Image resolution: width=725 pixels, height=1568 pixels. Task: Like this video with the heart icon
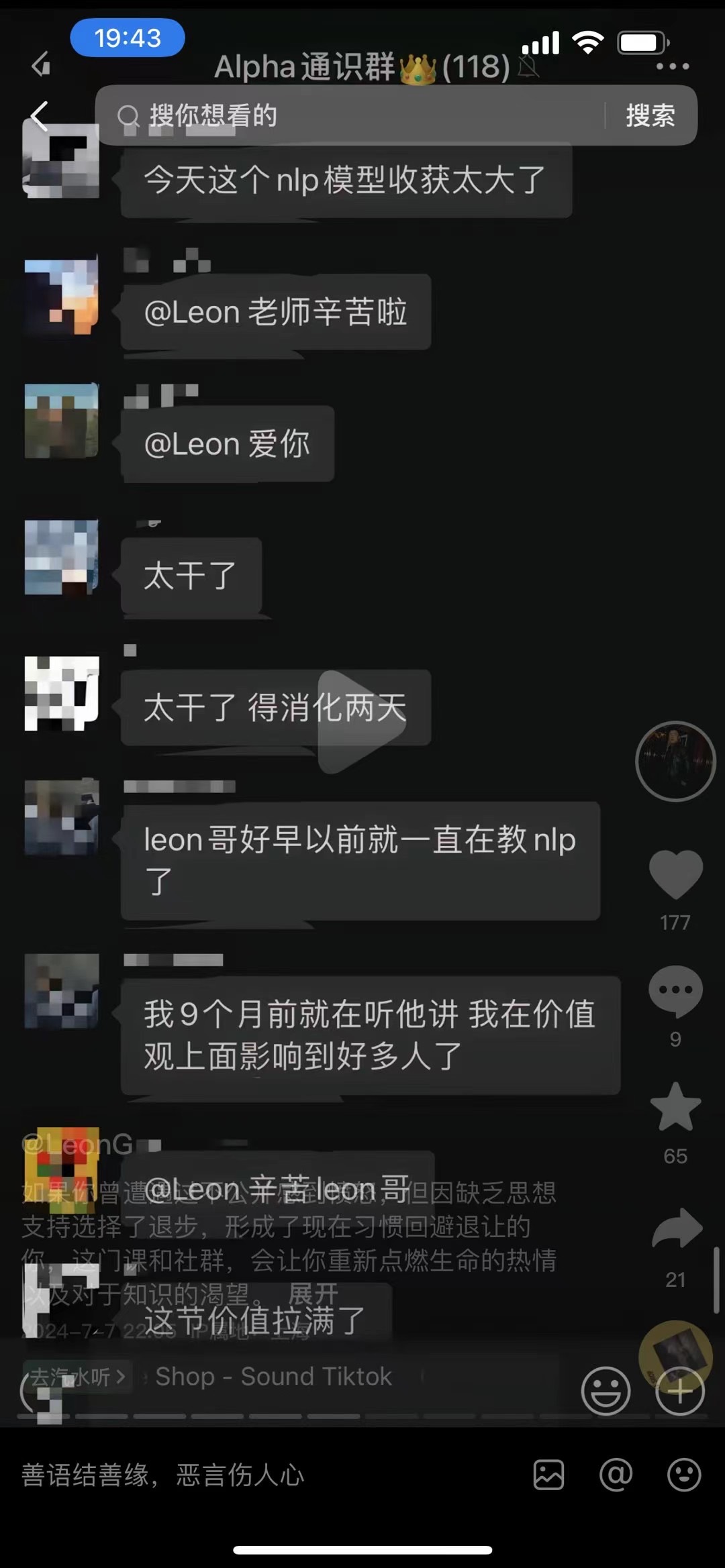point(675,875)
